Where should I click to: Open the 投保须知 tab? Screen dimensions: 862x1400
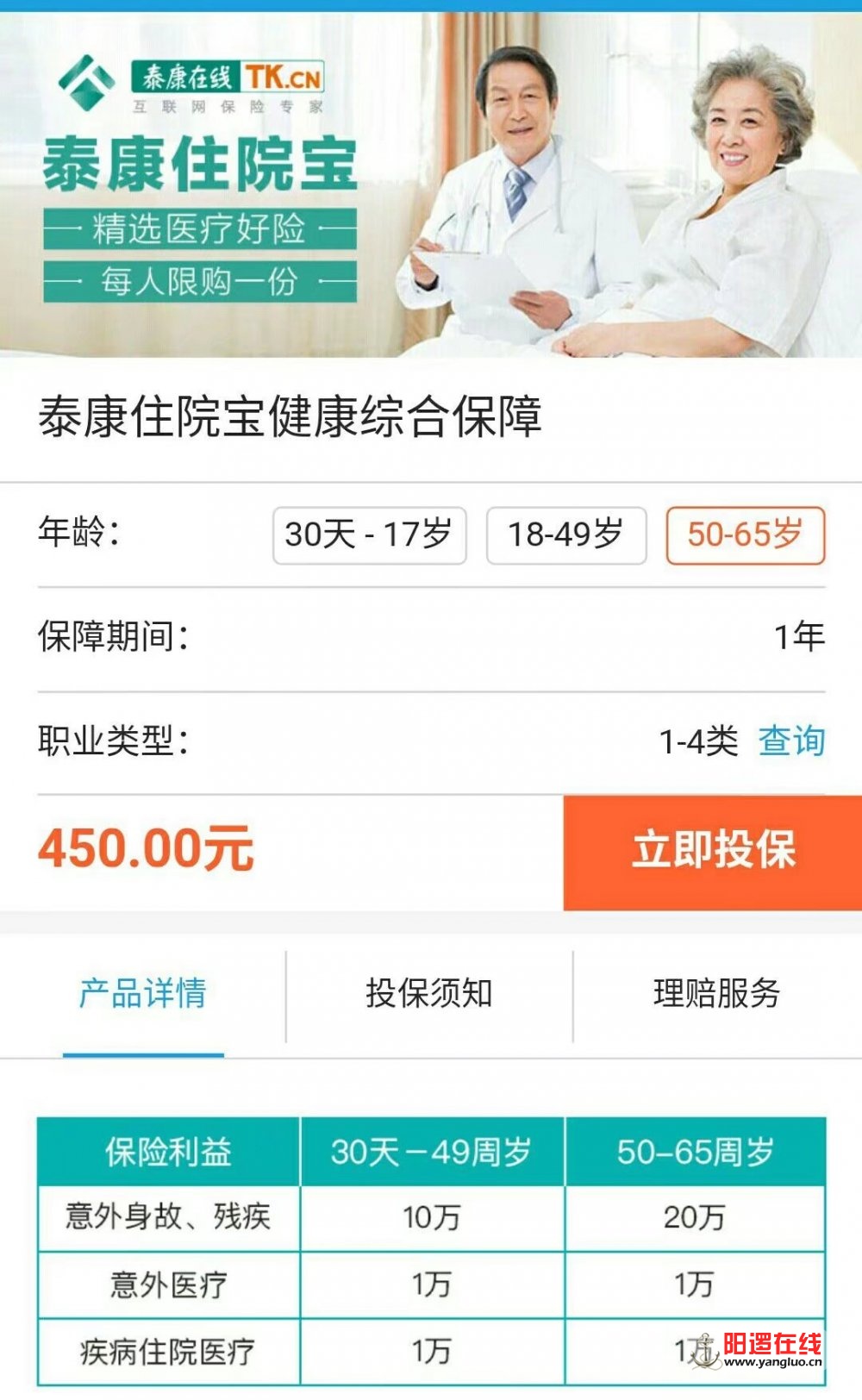coord(428,994)
